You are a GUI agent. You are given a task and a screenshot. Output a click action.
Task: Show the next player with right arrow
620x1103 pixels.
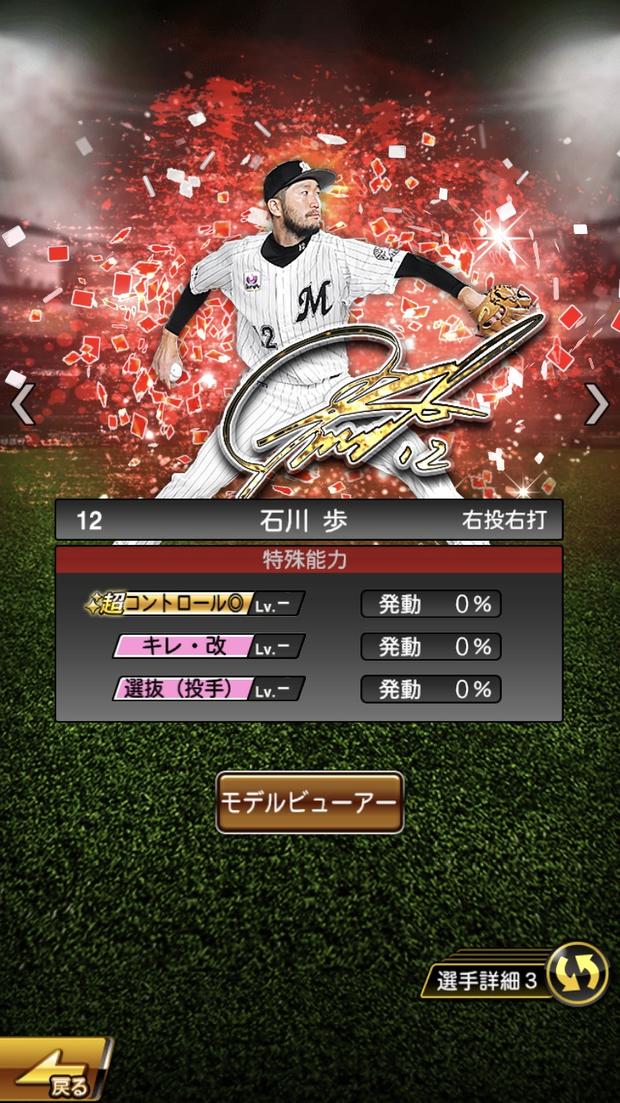click(x=596, y=404)
